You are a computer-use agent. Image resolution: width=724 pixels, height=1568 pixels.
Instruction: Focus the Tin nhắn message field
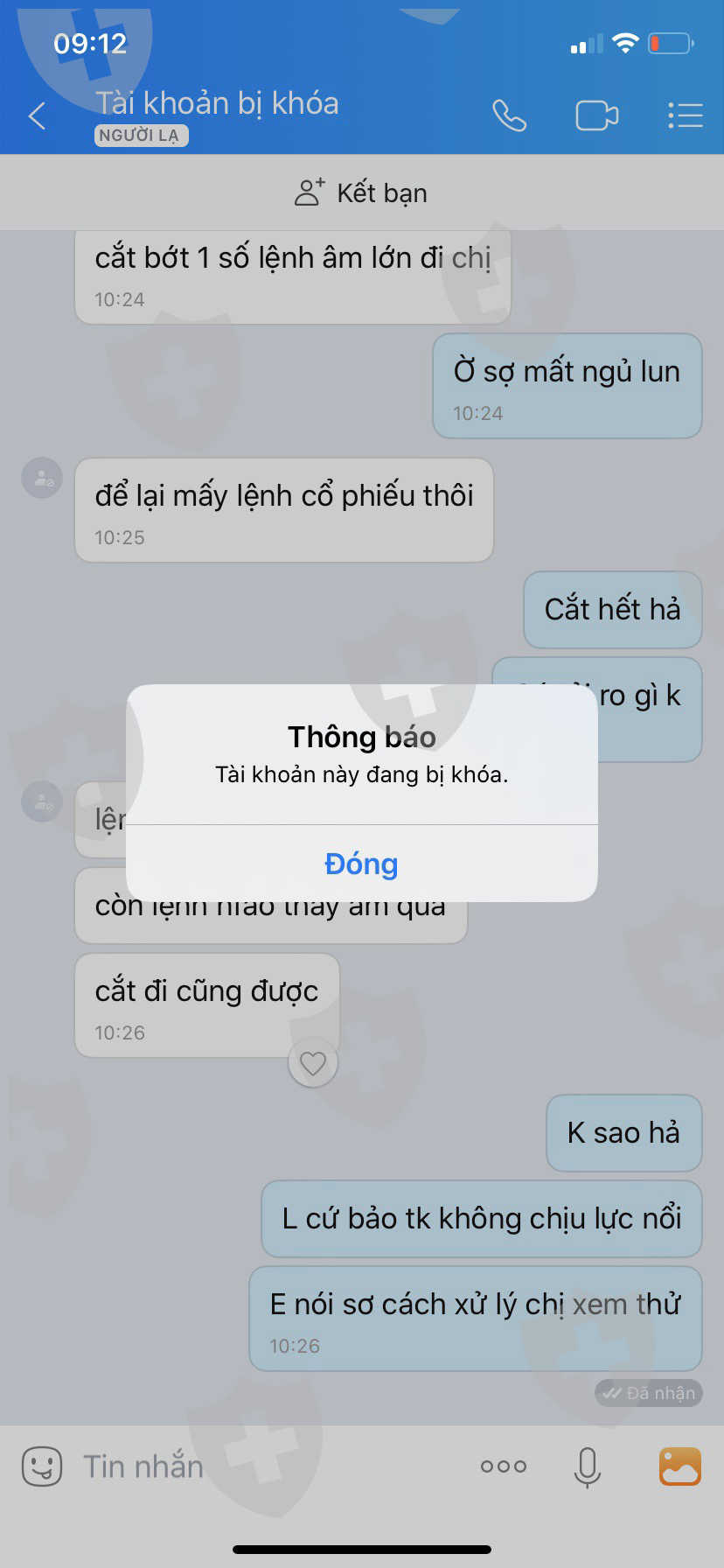[x=262, y=1466]
